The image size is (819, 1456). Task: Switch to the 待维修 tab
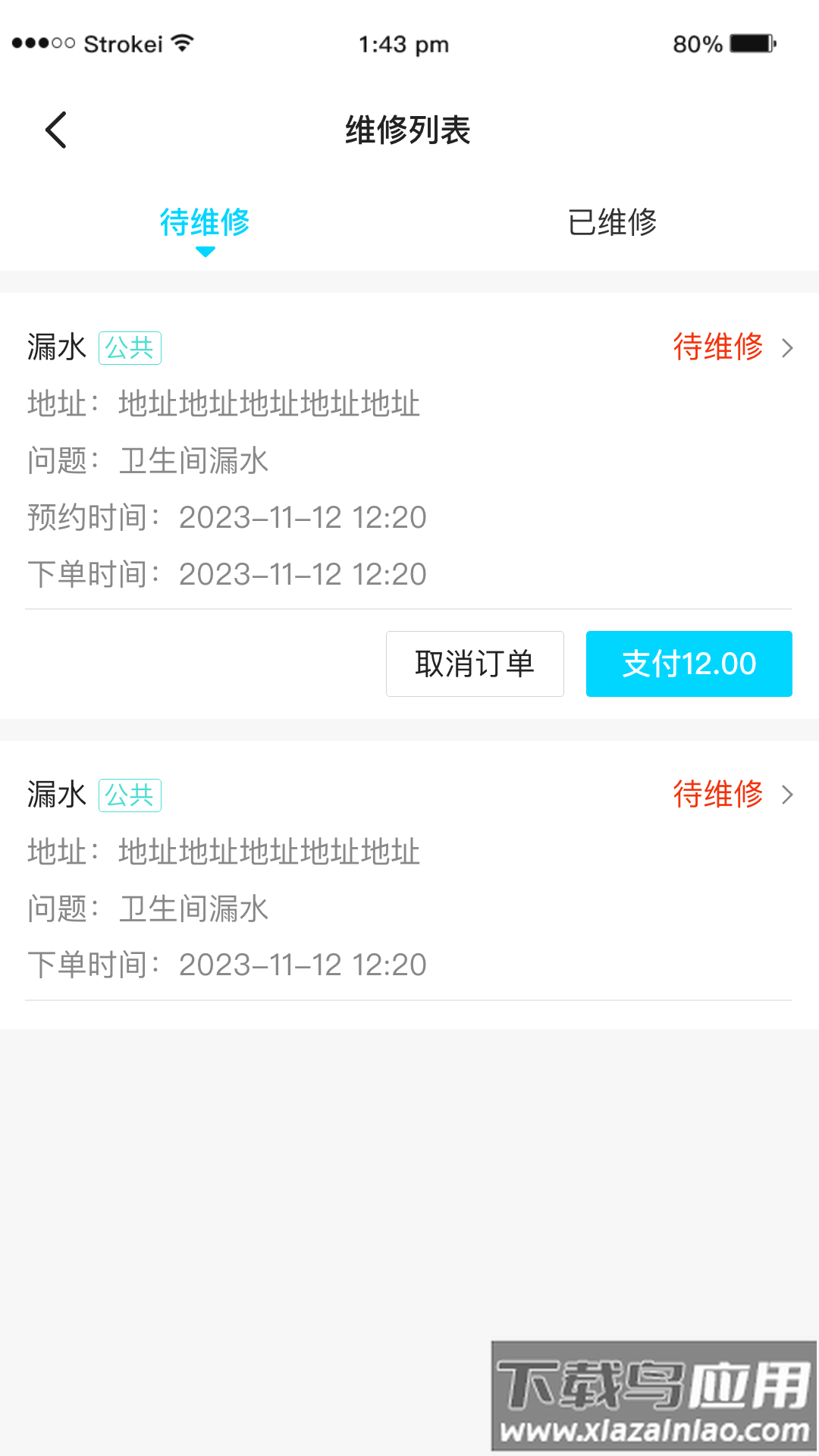(206, 222)
